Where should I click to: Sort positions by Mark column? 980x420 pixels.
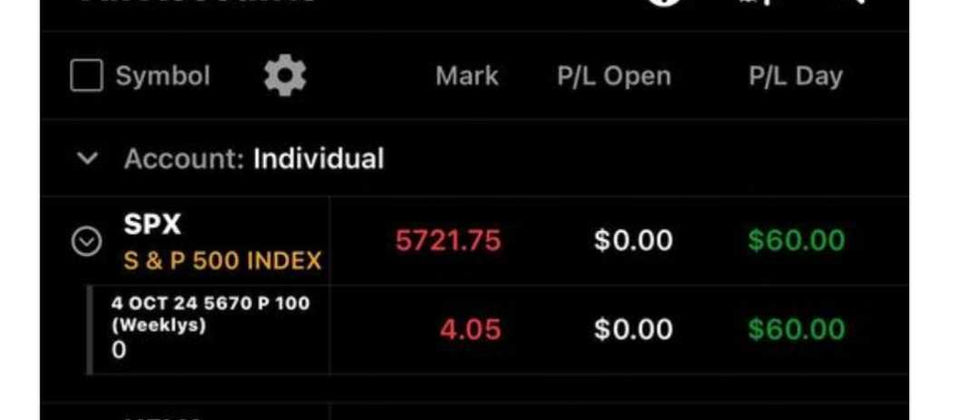[x=467, y=77]
